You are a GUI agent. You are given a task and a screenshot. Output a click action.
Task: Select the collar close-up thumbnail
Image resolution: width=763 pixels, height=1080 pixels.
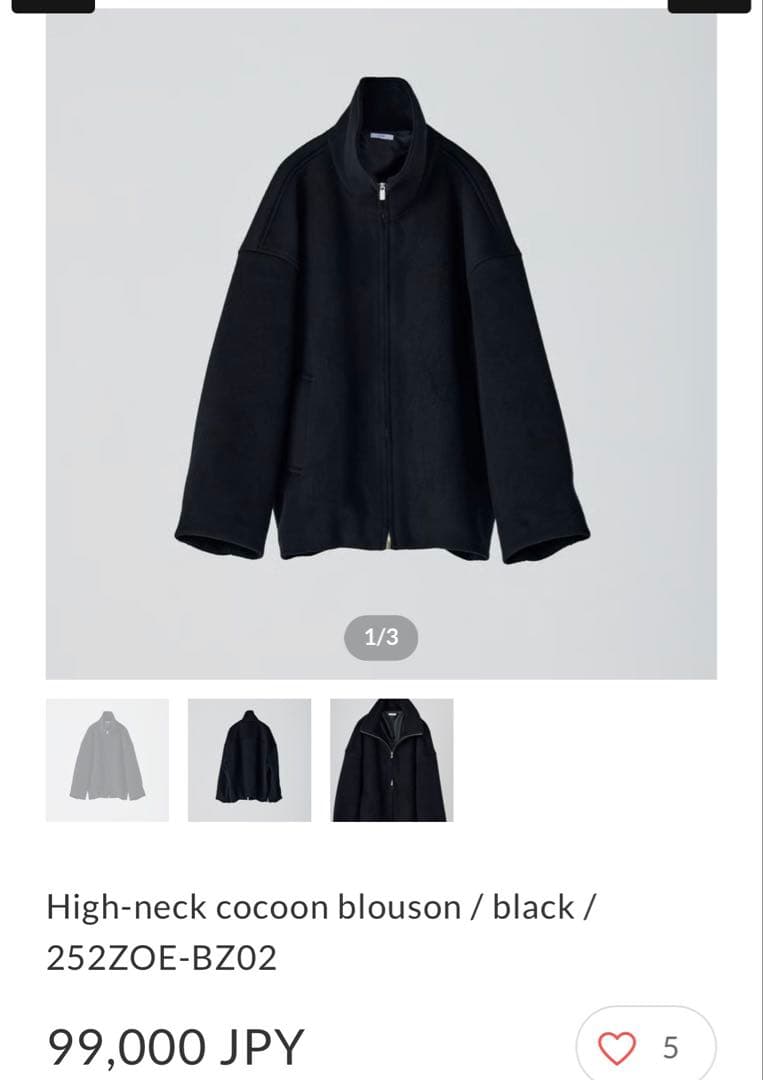pyautogui.click(x=391, y=760)
